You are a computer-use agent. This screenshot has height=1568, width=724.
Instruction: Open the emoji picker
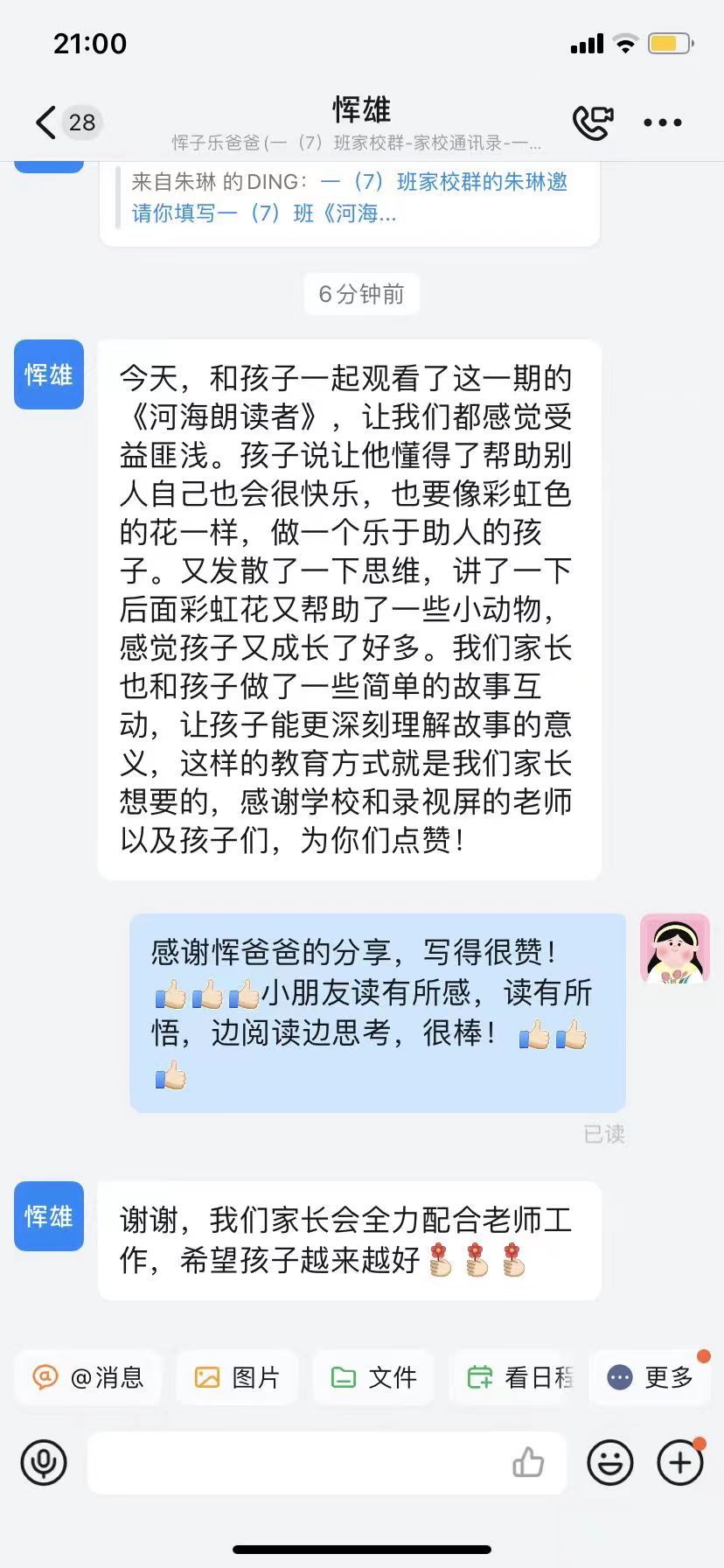point(609,1462)
